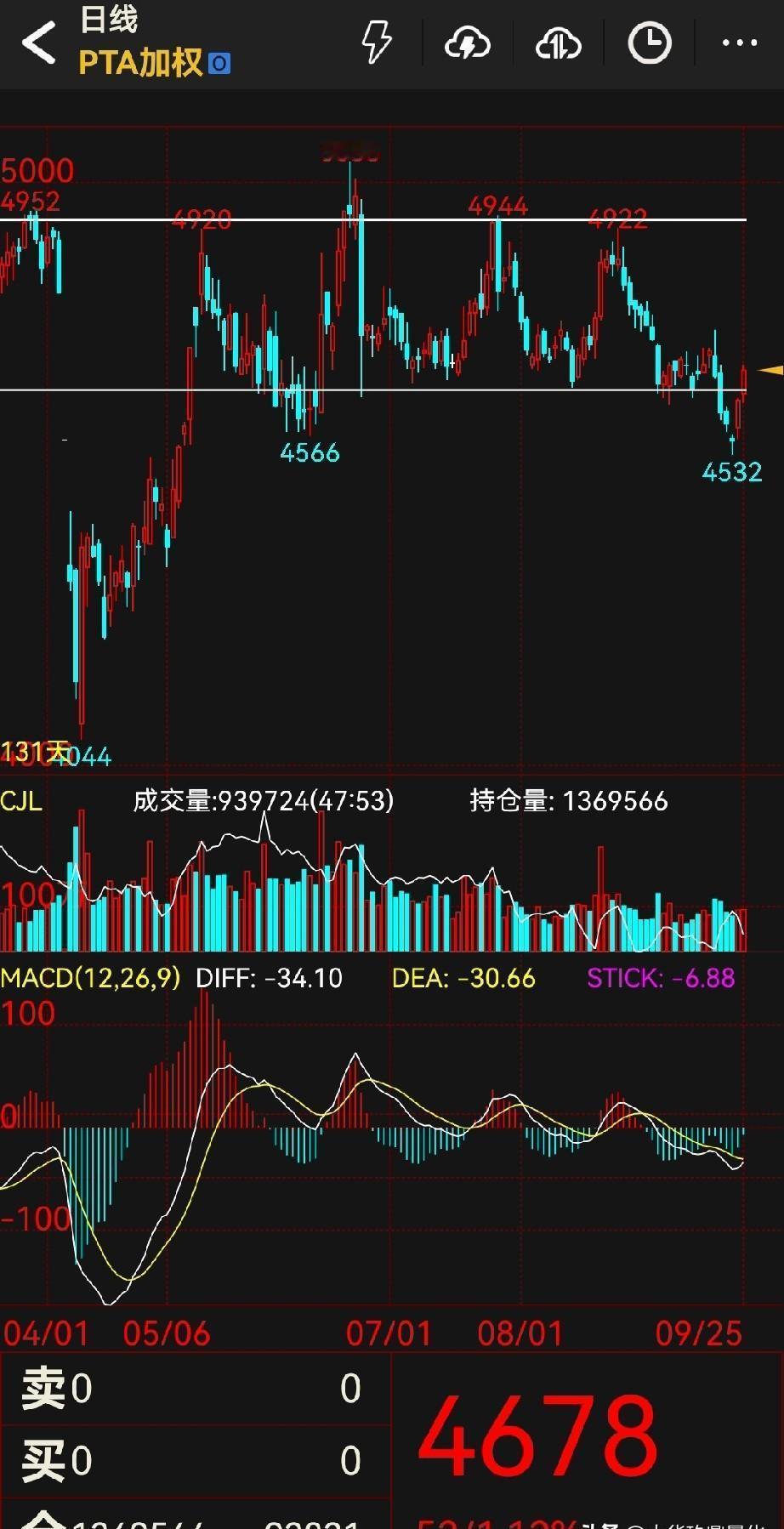Switch the MACD(12,26,9) indicator

(x=90, y=978)
